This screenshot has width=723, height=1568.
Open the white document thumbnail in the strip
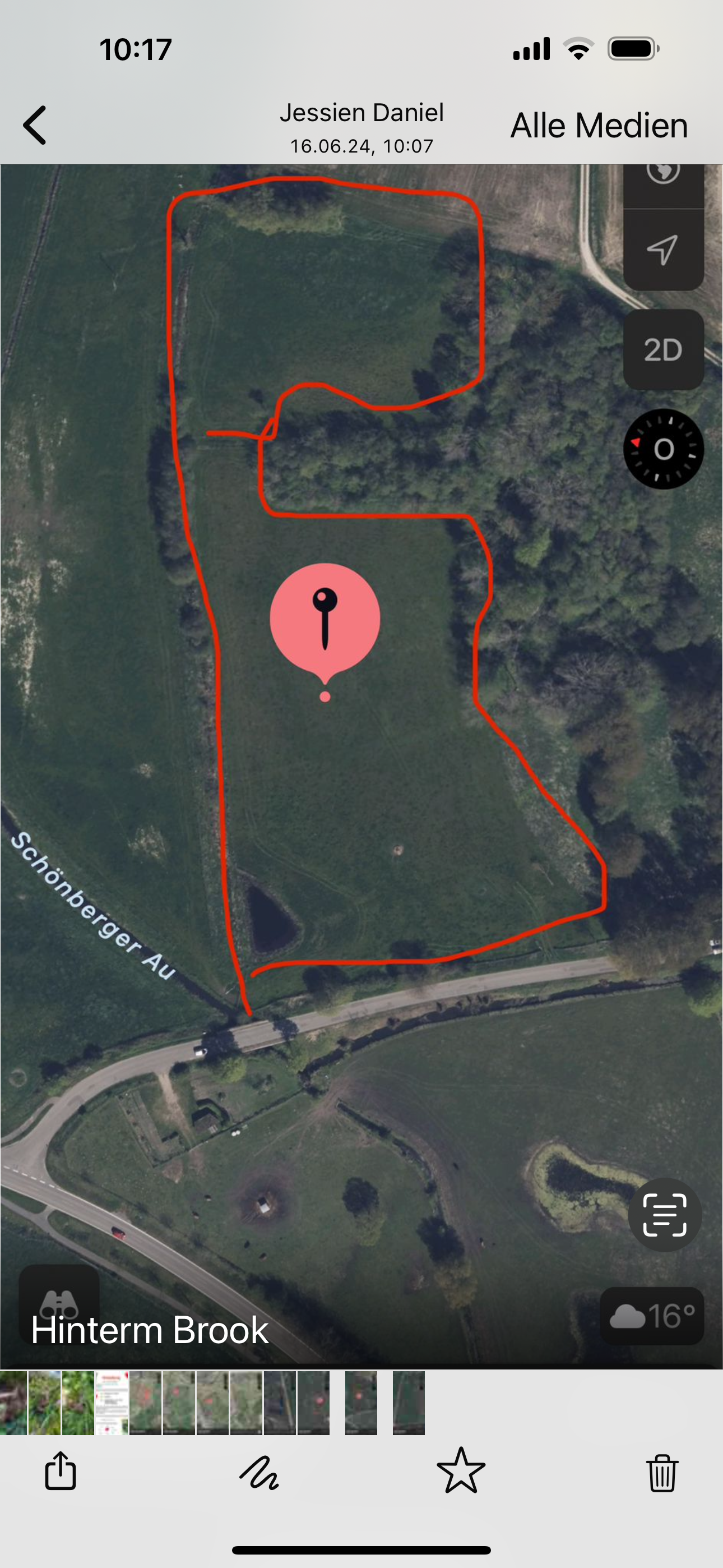click(112, 1403)
